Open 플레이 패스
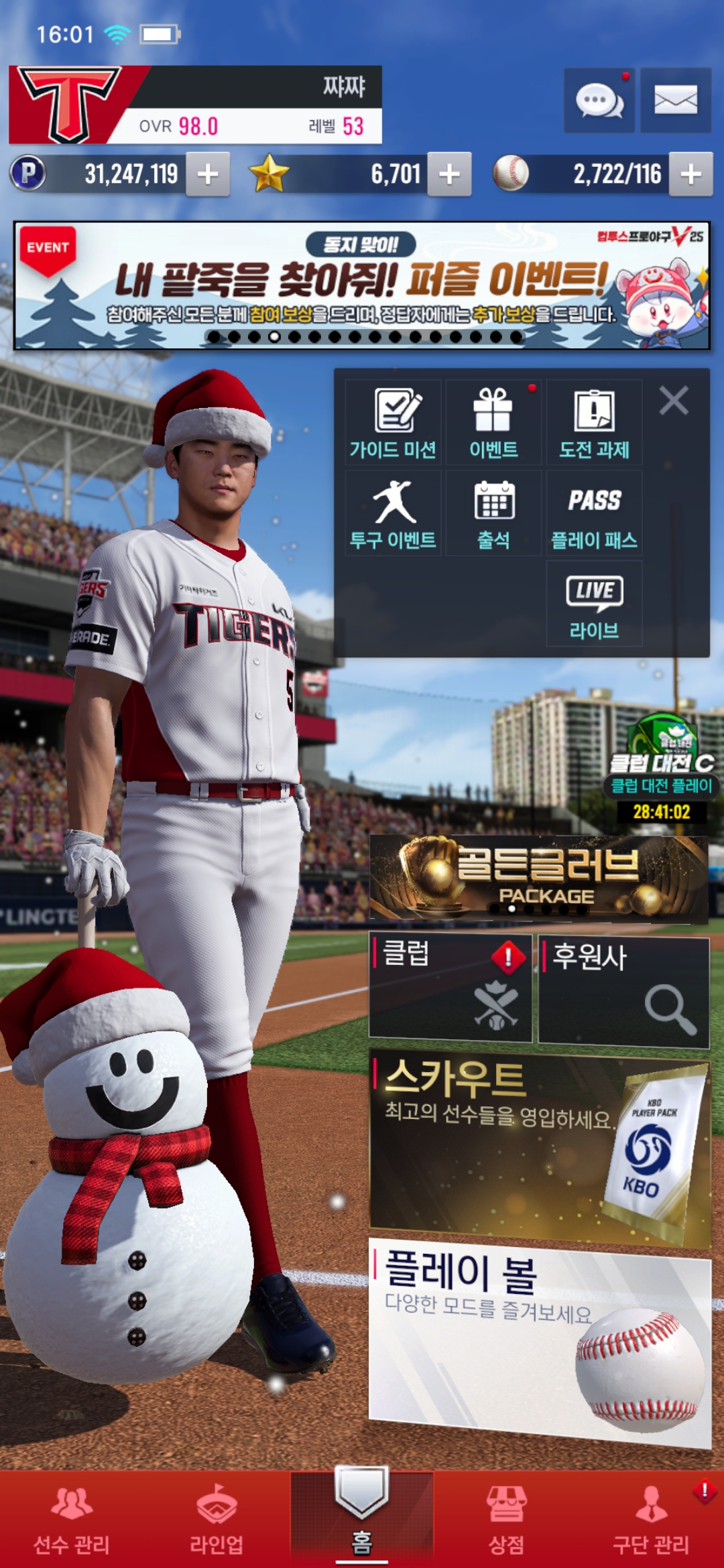 tap(594, 513)
